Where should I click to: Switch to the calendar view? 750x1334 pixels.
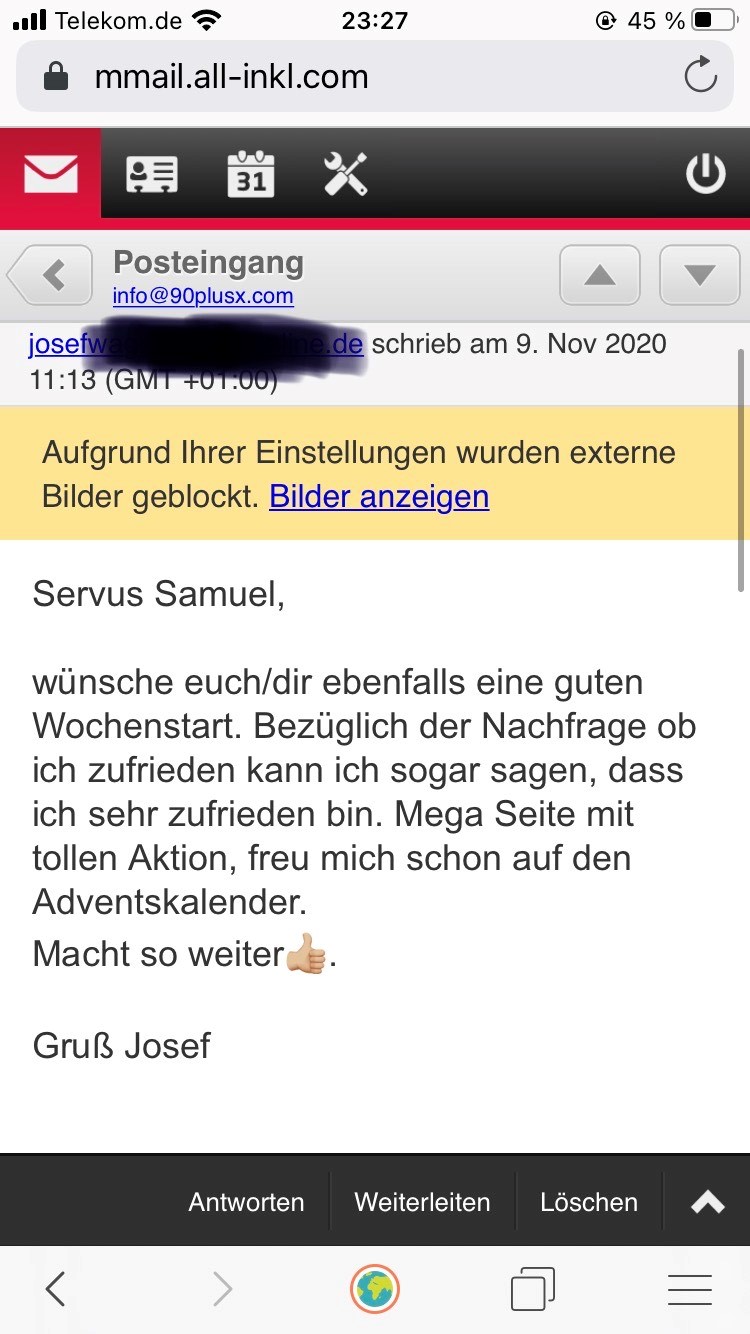[x=250, y=175]
